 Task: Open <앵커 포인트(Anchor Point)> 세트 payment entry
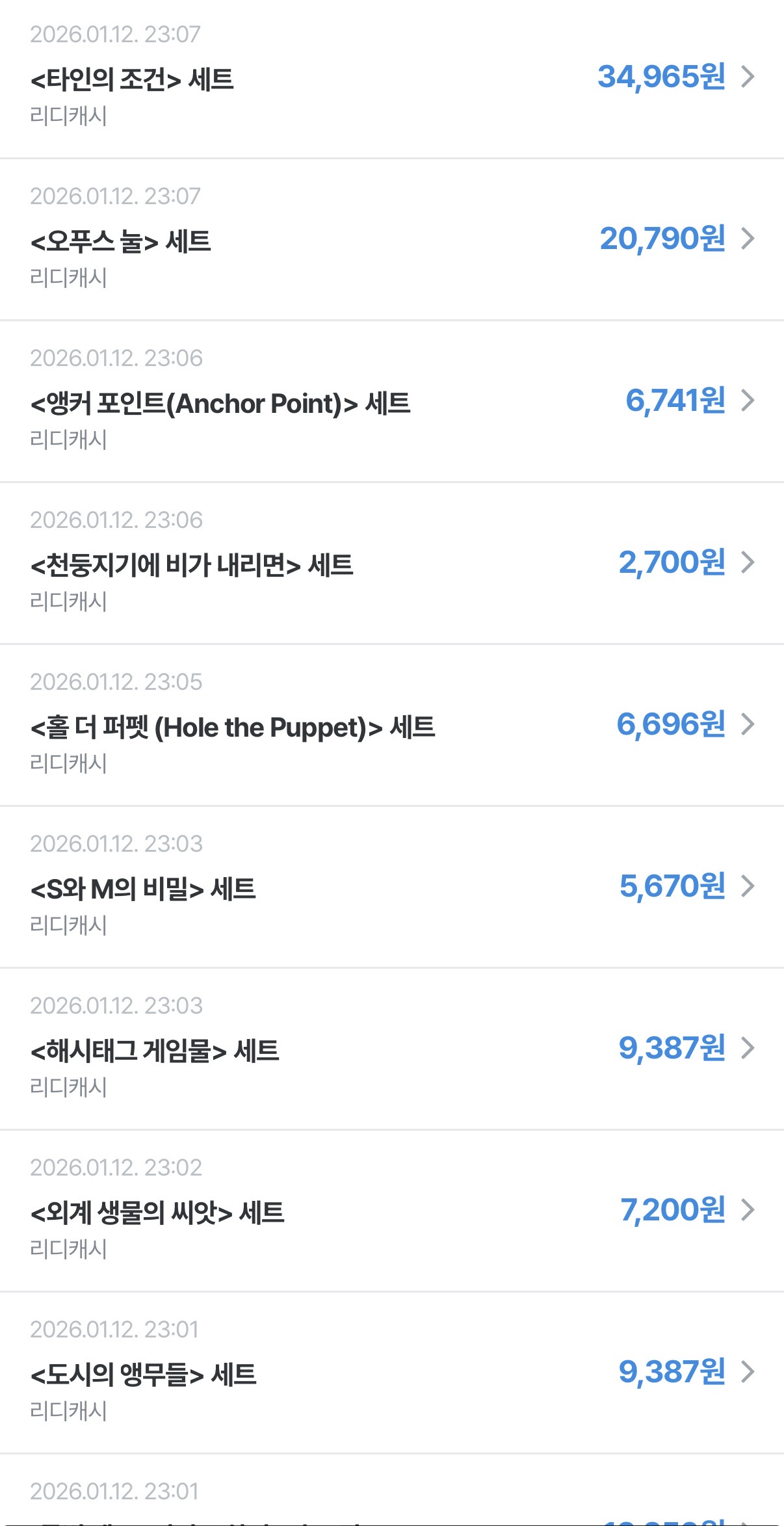[391, 402]
